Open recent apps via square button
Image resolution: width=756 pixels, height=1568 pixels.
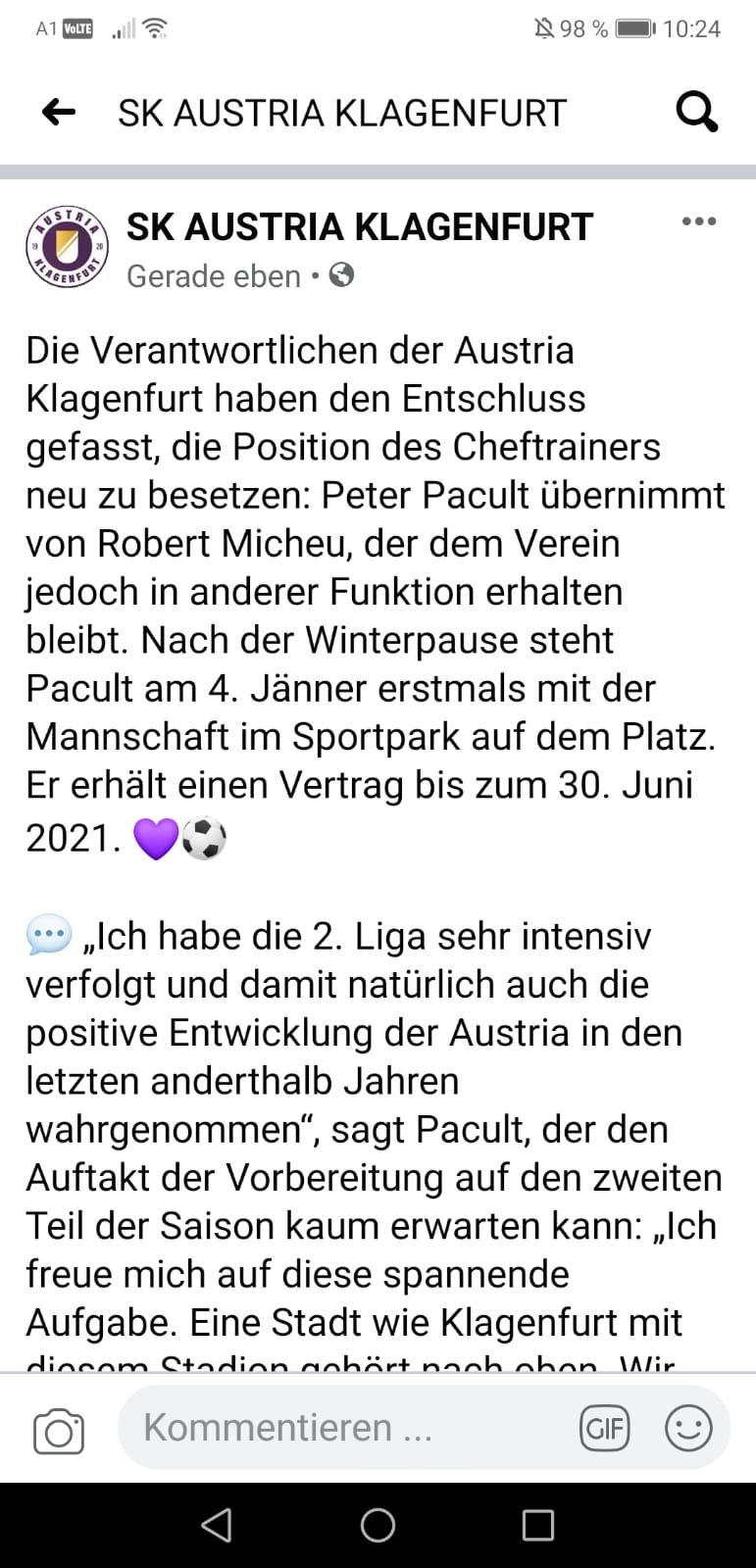(537, 1525)
